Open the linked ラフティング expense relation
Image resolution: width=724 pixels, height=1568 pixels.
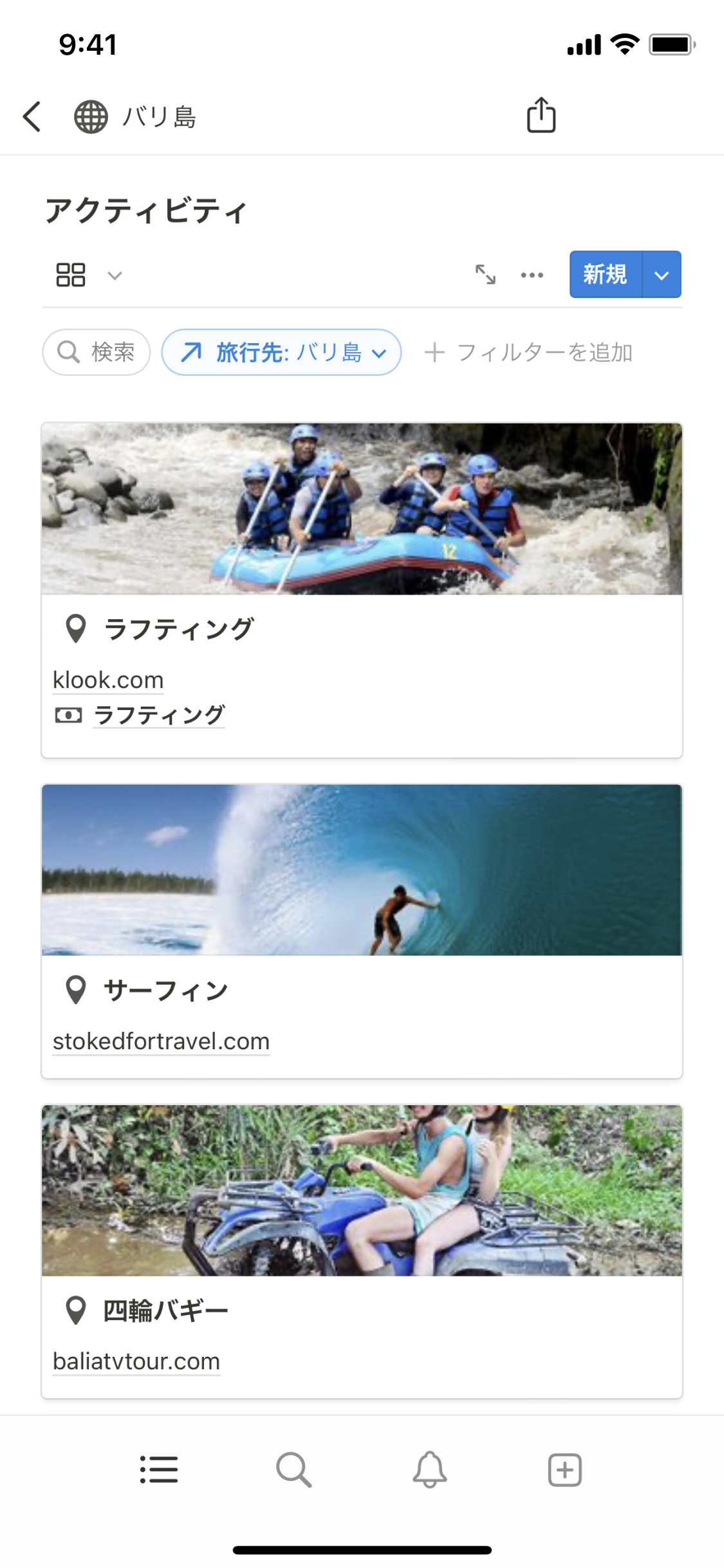click(159, 715)
